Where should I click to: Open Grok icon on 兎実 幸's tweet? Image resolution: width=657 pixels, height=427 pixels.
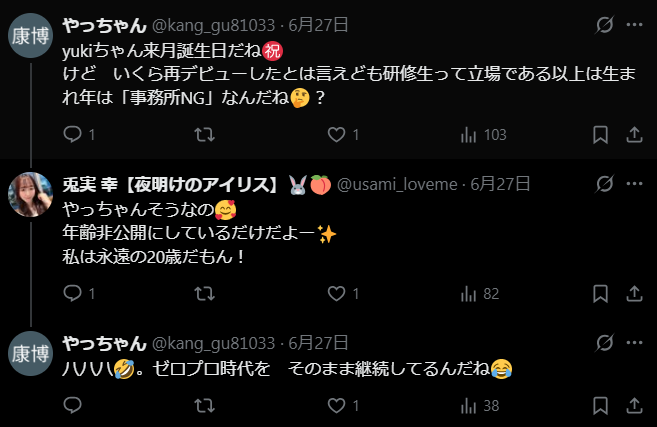click(x=603, y=184)
